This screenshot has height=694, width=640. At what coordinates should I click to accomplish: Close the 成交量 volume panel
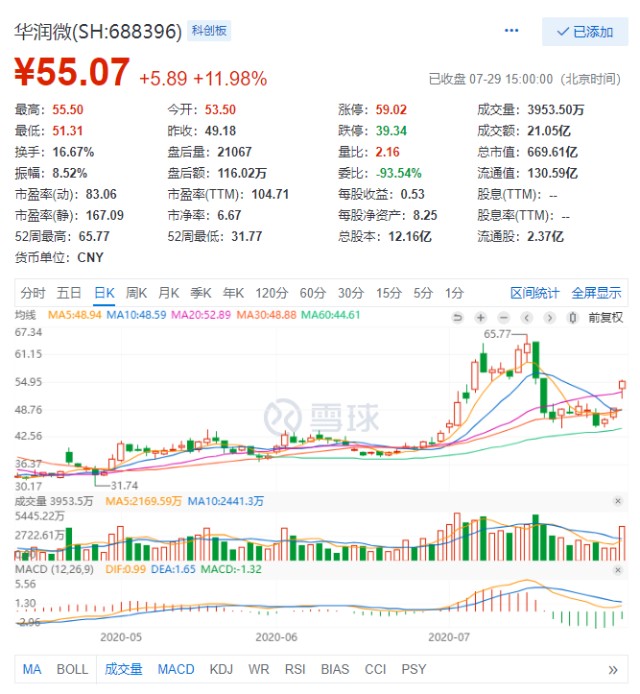click(617, 500)
